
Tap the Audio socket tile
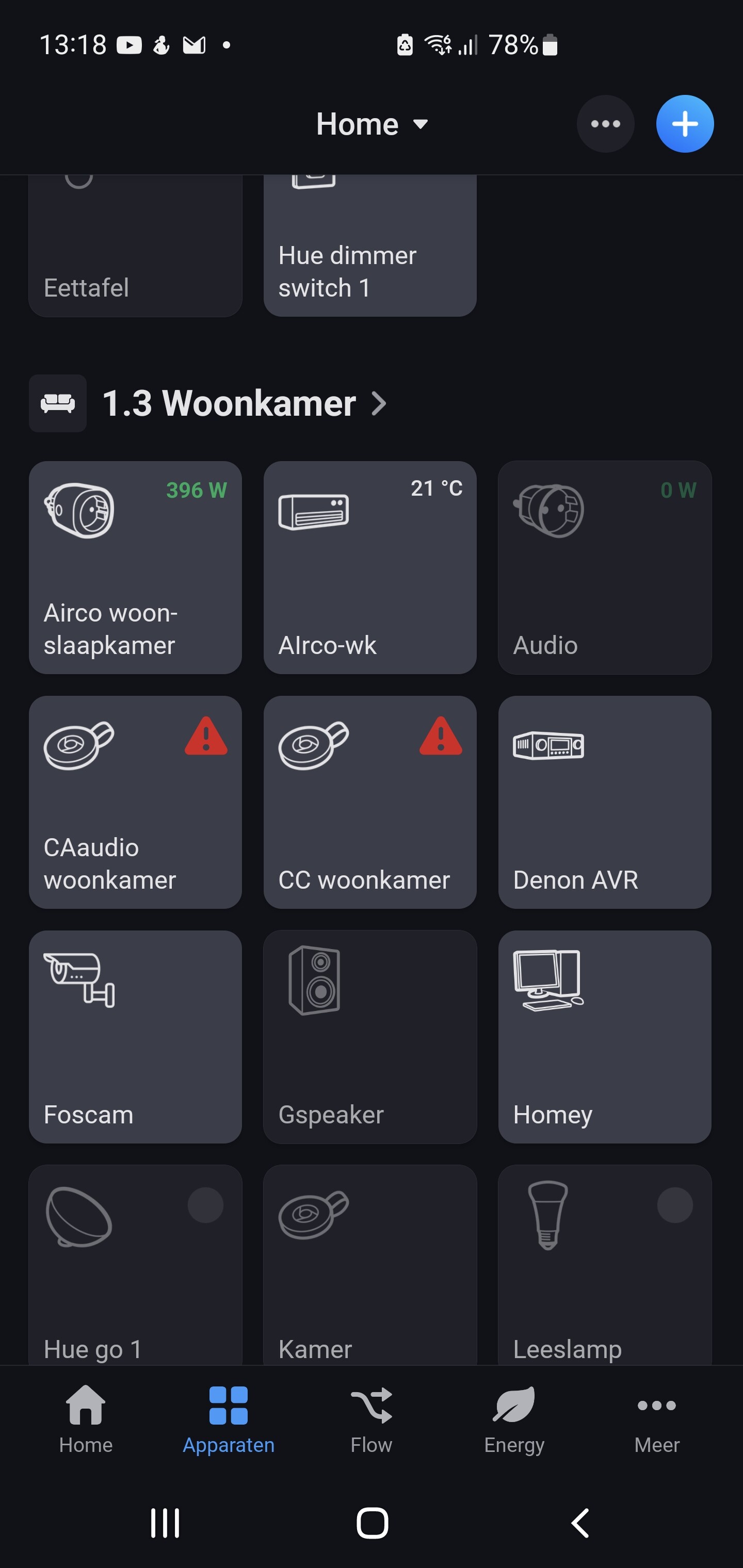(604, 567)
